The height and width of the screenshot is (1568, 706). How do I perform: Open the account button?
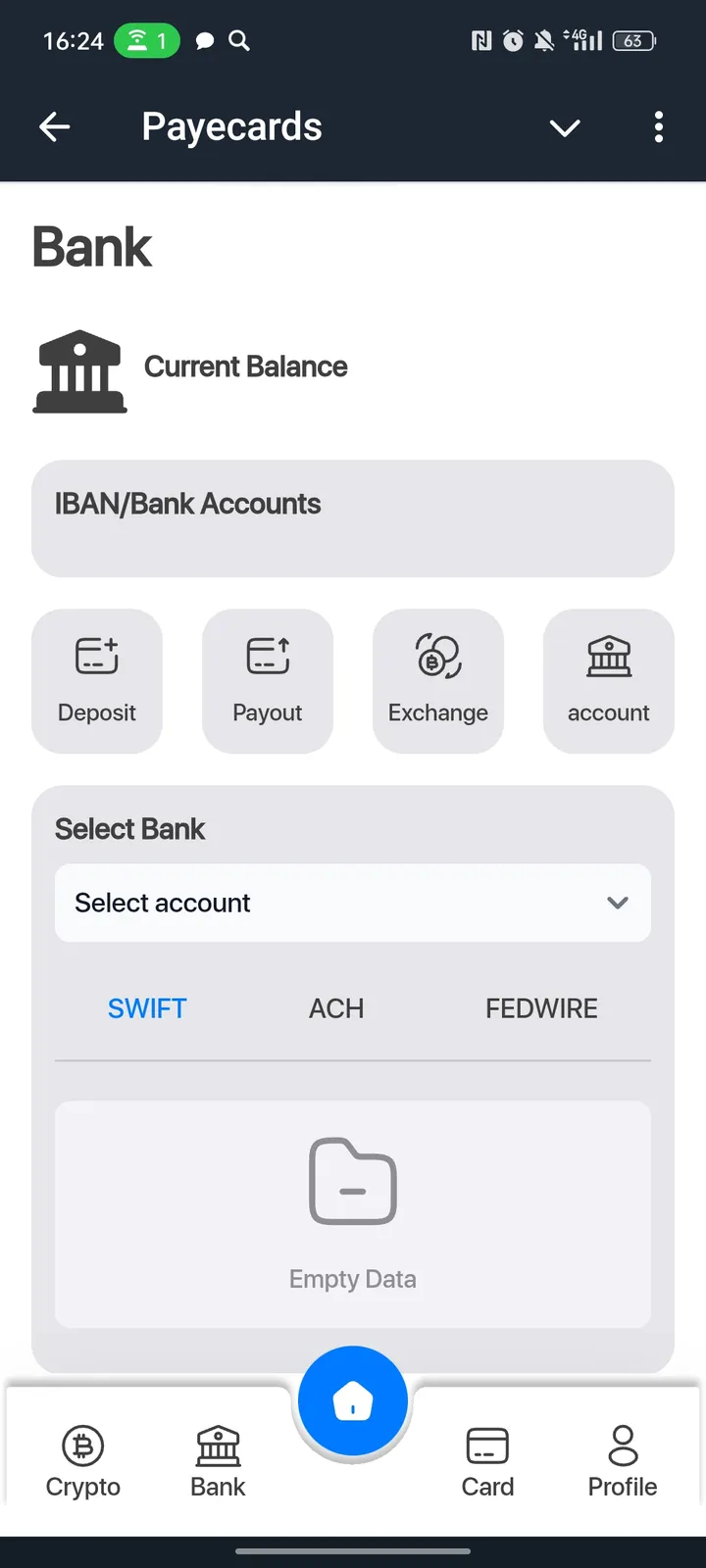click(x=609, y=681)
